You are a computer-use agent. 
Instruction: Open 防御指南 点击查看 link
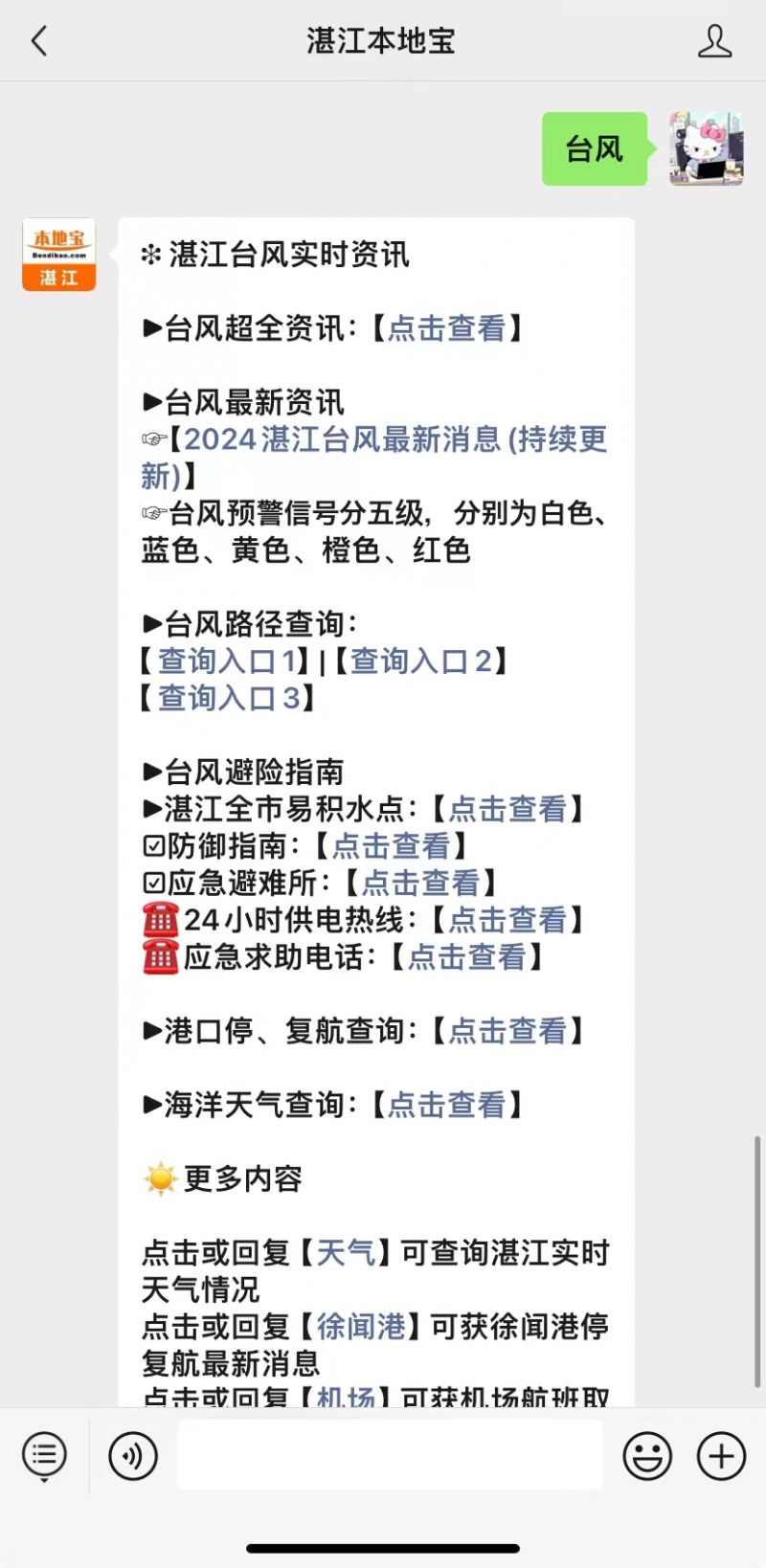click(391, 846)
